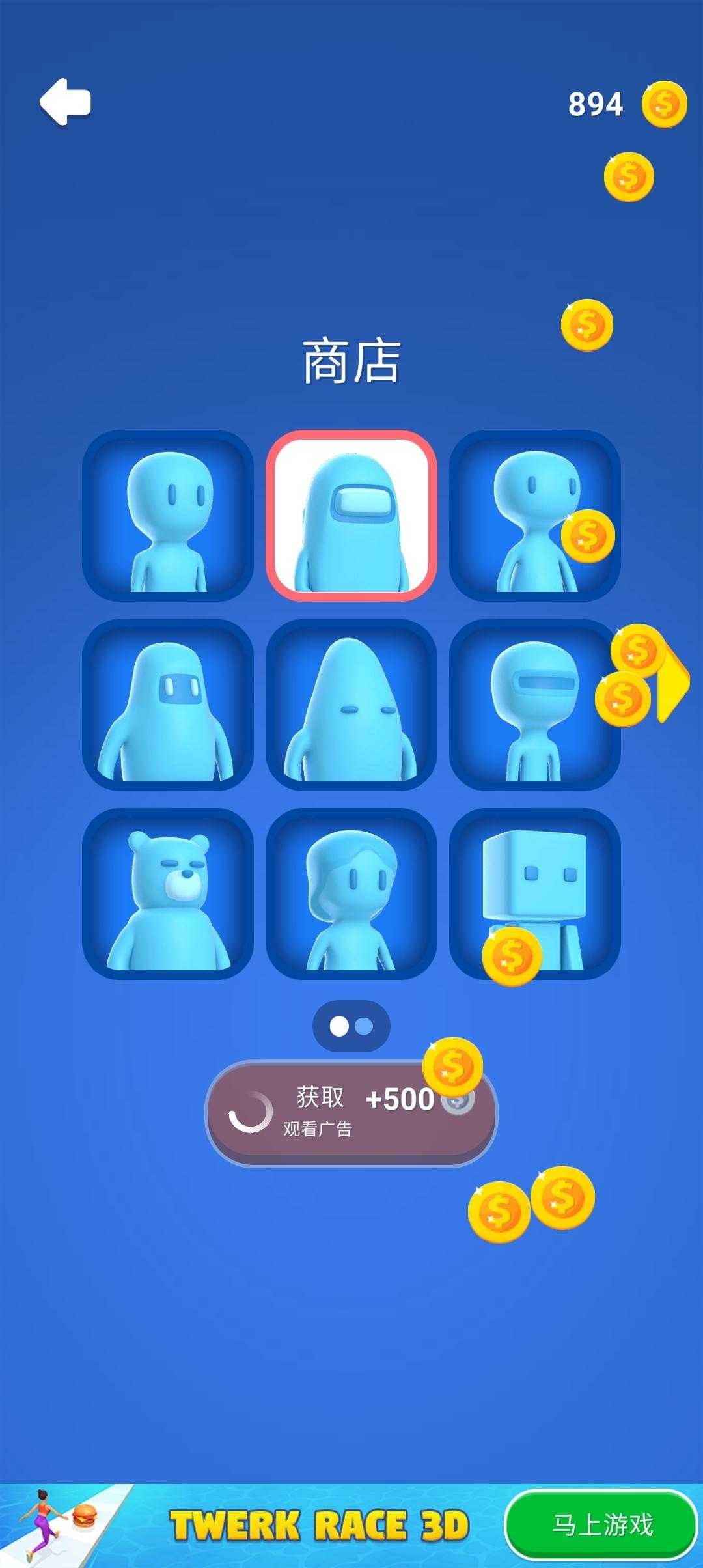Pick the cube-head robot character

click(535, 894)
